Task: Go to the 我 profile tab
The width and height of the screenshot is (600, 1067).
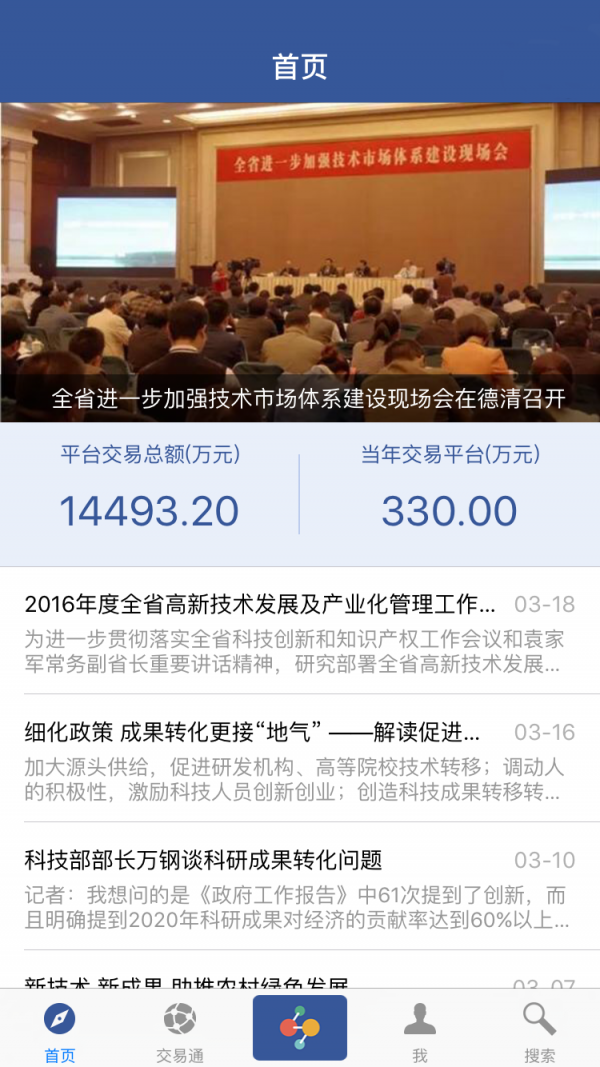Action: pos(420,1030)
